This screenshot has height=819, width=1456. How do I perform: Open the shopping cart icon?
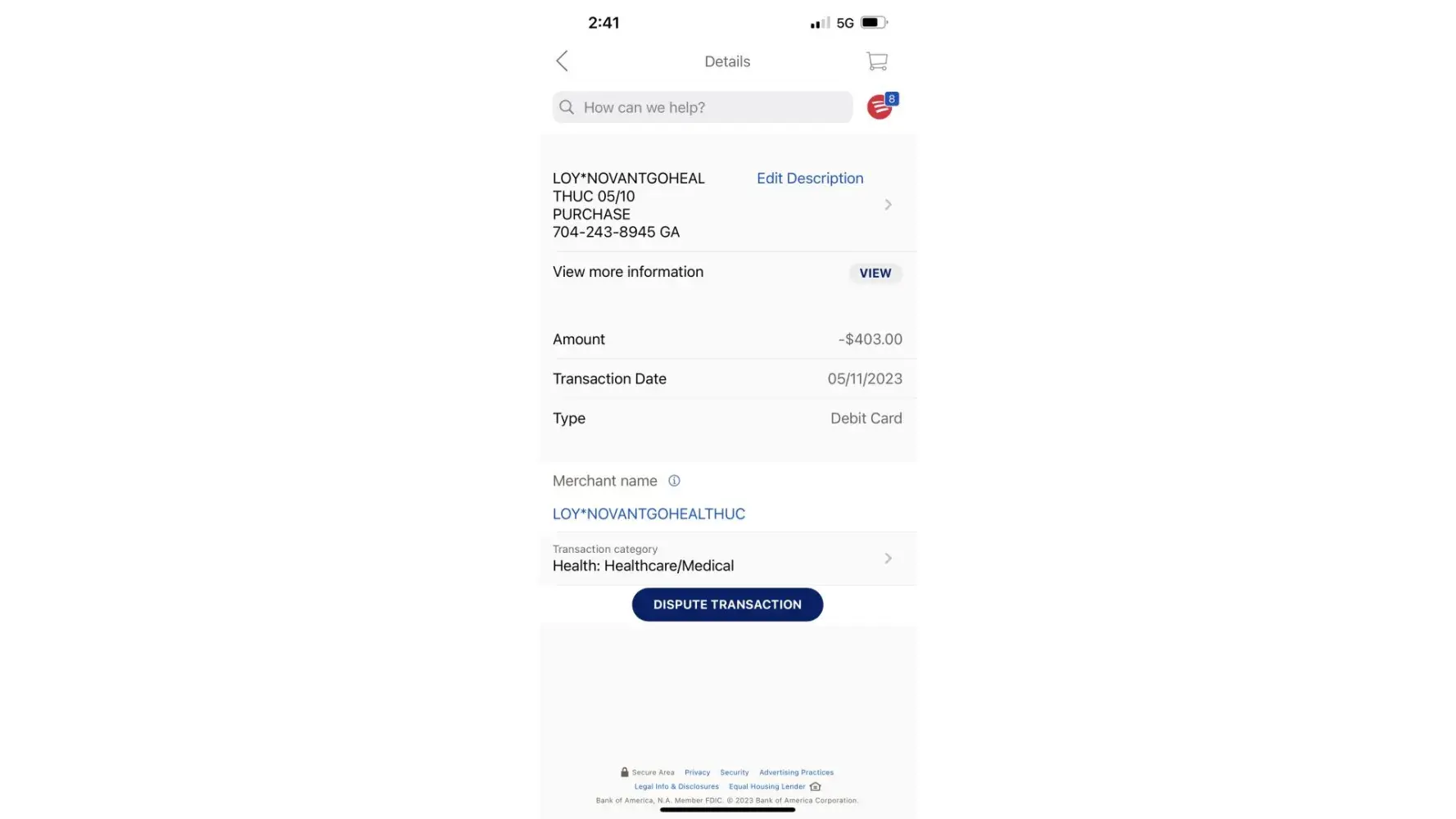tap(876, 61)
